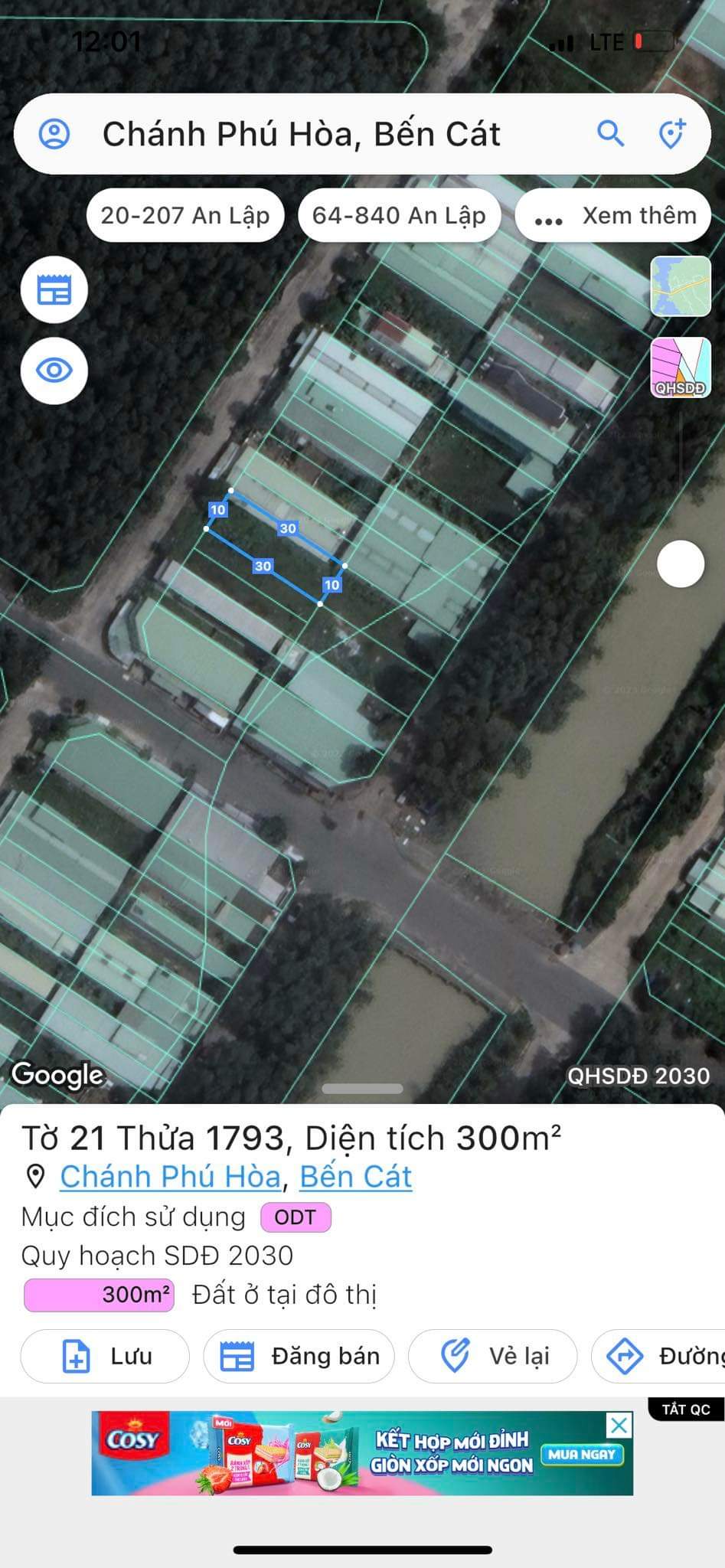Screen dimensions: 725x1568
Task: Tap the Lưu button
Action: coord(105,1357)
